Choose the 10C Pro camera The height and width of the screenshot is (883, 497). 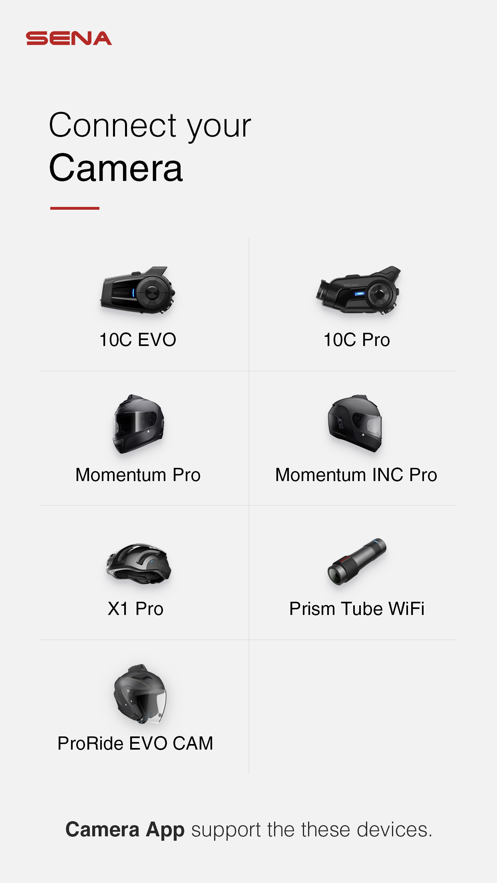point(353,305)
